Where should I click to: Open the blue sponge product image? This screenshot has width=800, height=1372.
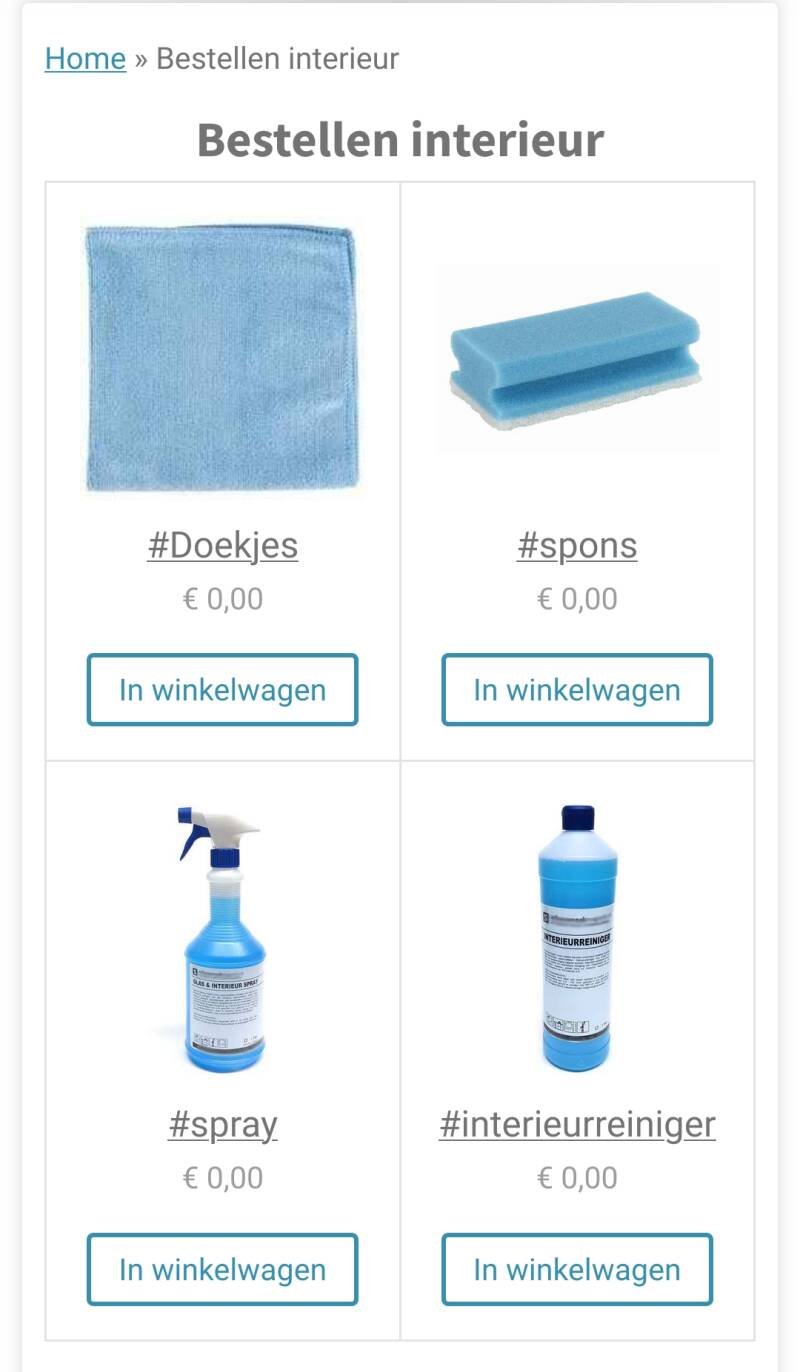(577, 358)
